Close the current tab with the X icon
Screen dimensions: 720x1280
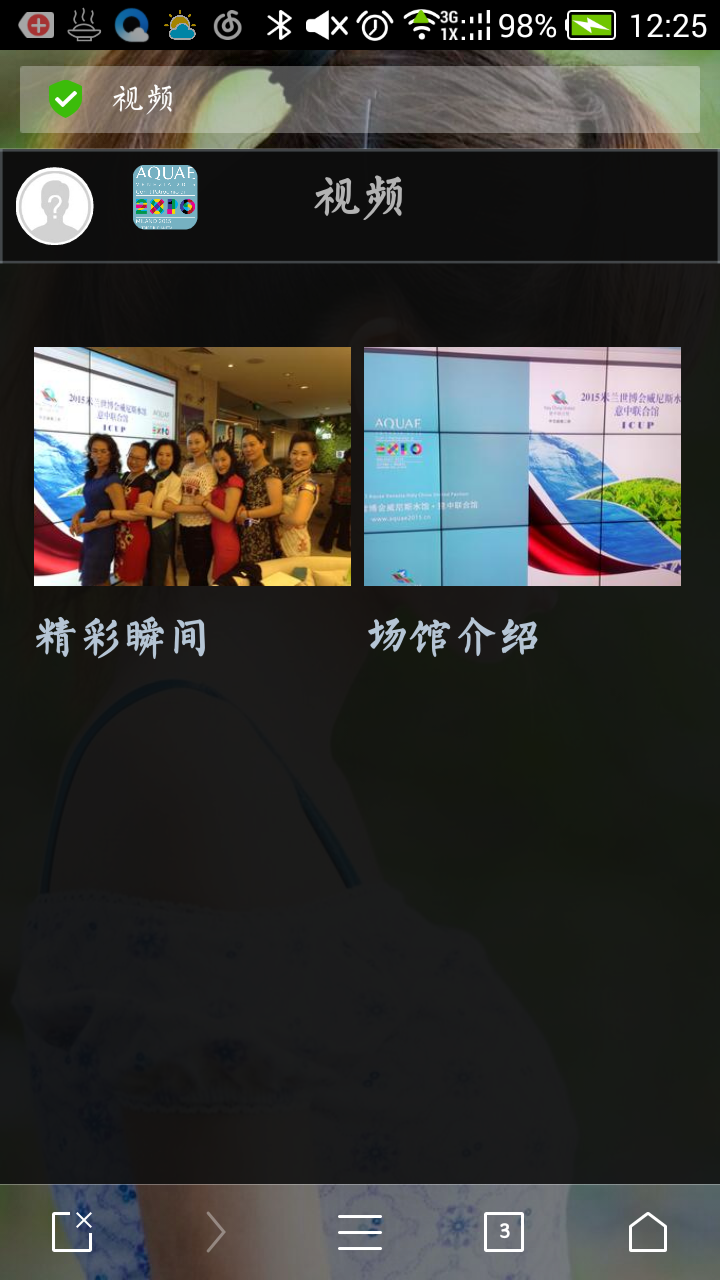coord(72,1231)
